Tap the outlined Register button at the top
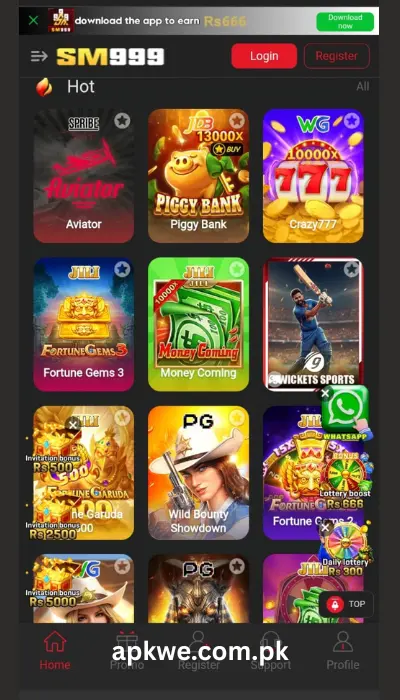The height and width of the screenshot is (700, 400). 337,56
